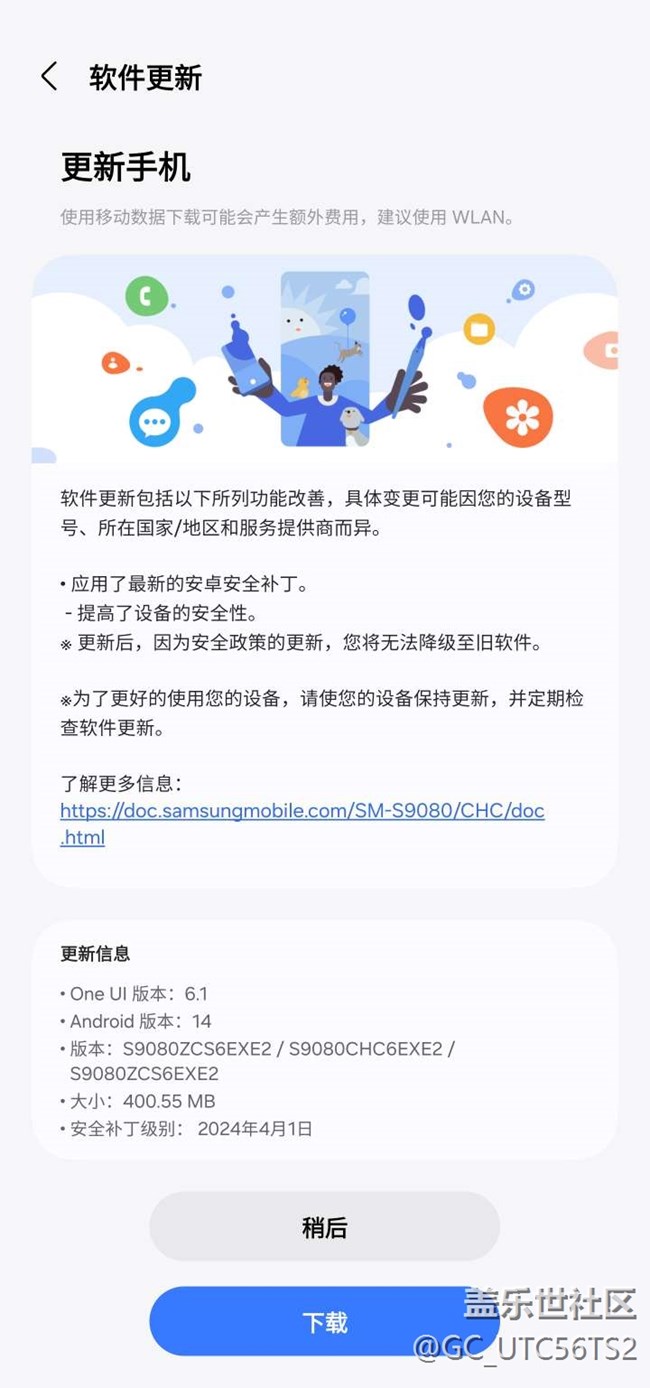Viewport: 650px width, 1388px height.
Task: Tap 下载 to download the update
Action: (324, 1322)
